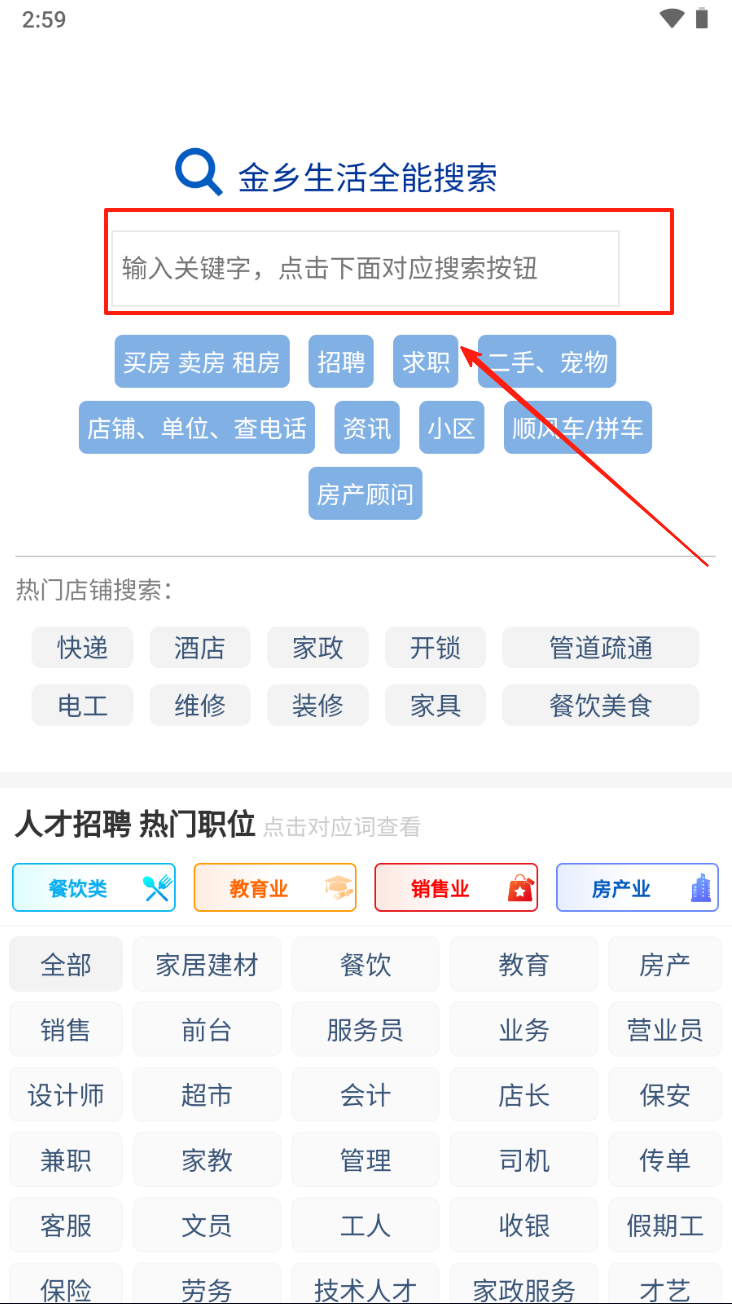Search 资讯 news

pos(367,428)
